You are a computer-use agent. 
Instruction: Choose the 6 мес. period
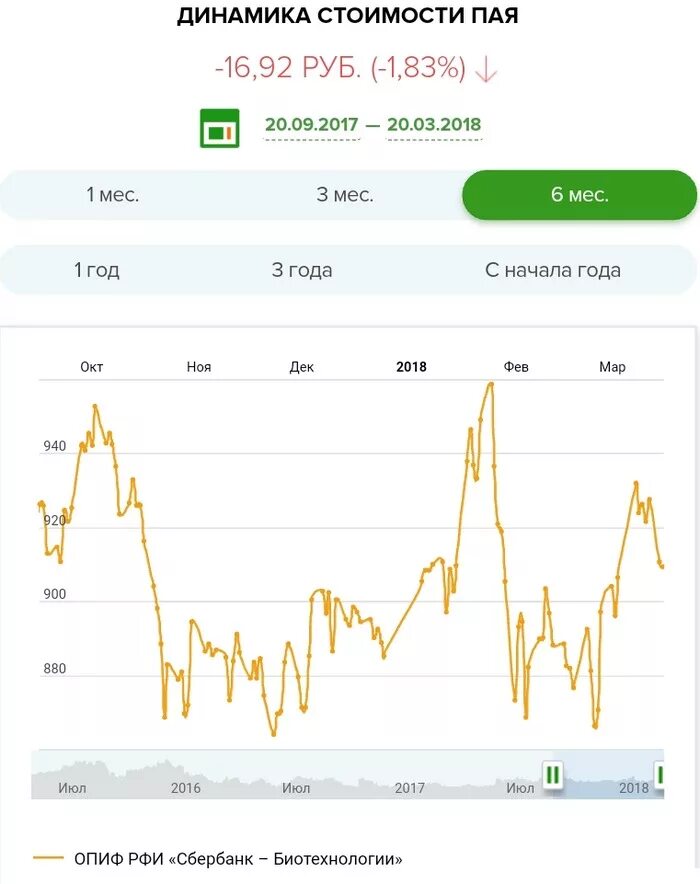click(579, 195)
